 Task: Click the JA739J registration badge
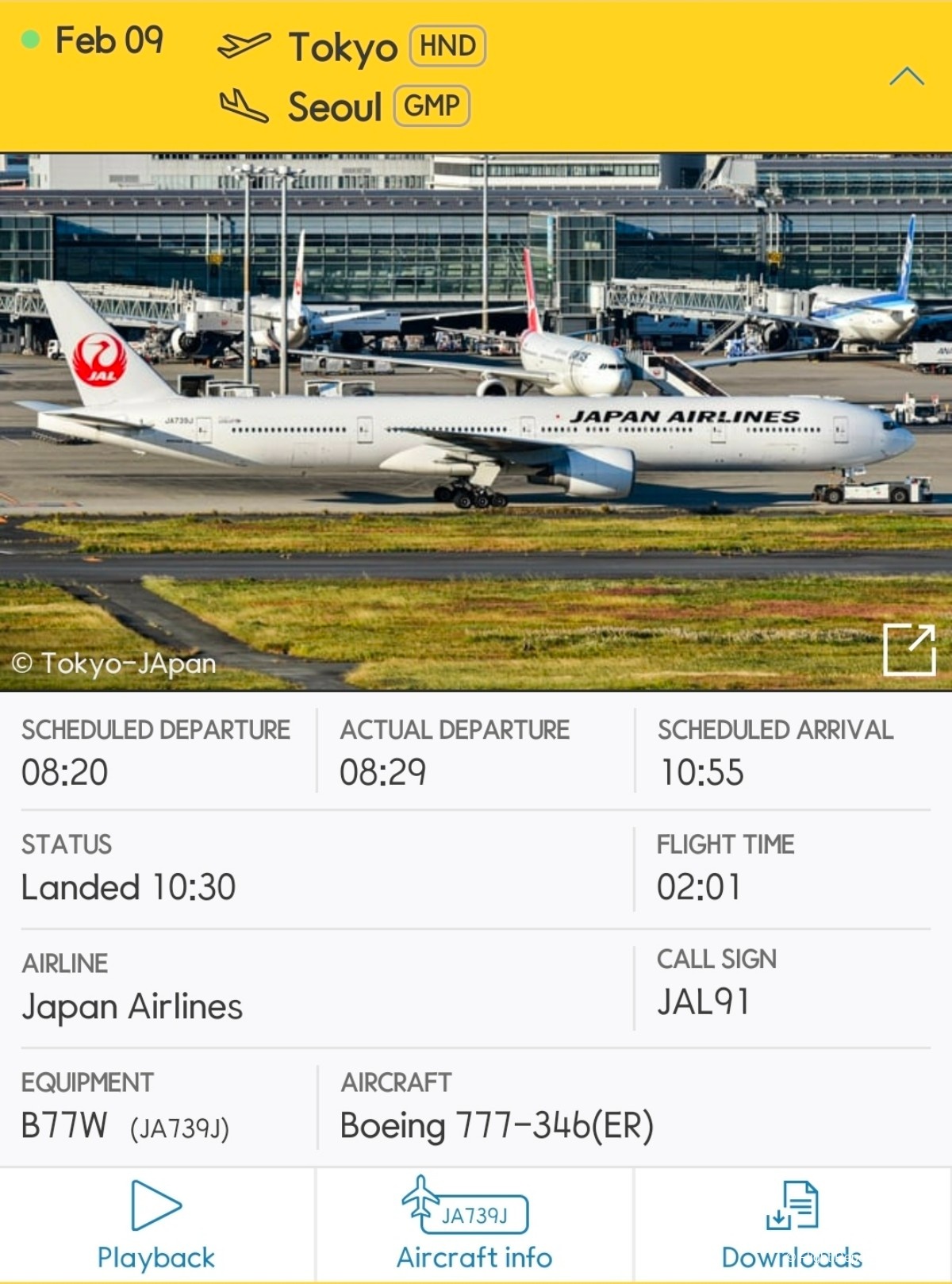[476, 1213]
